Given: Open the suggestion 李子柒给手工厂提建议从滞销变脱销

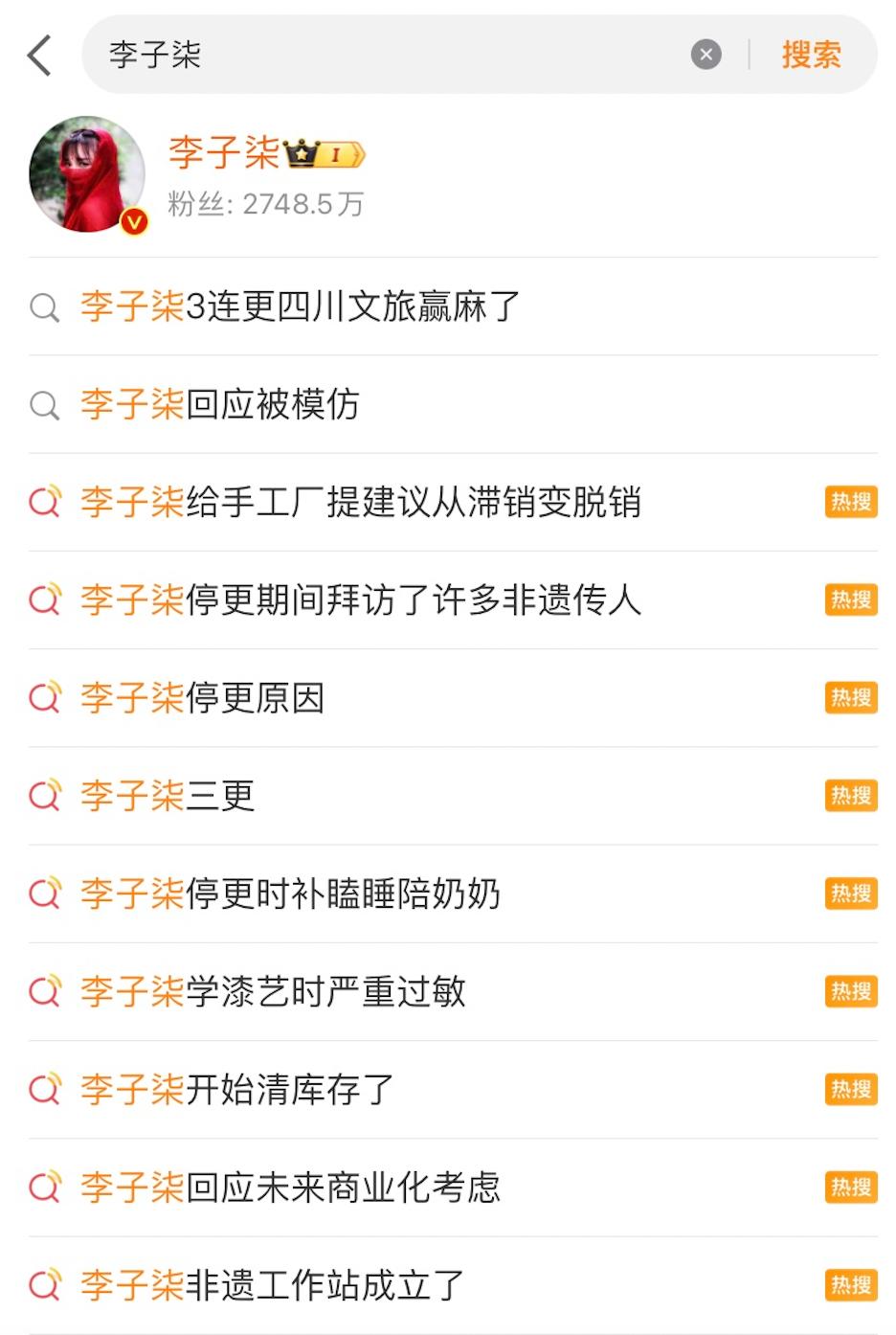Looking at the screenshot, I should point(364,502).
